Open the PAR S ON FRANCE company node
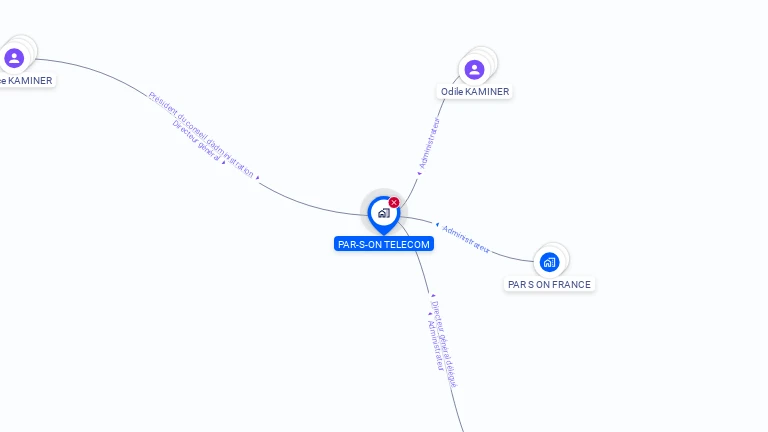768x432 pixels. click(549, 262)
